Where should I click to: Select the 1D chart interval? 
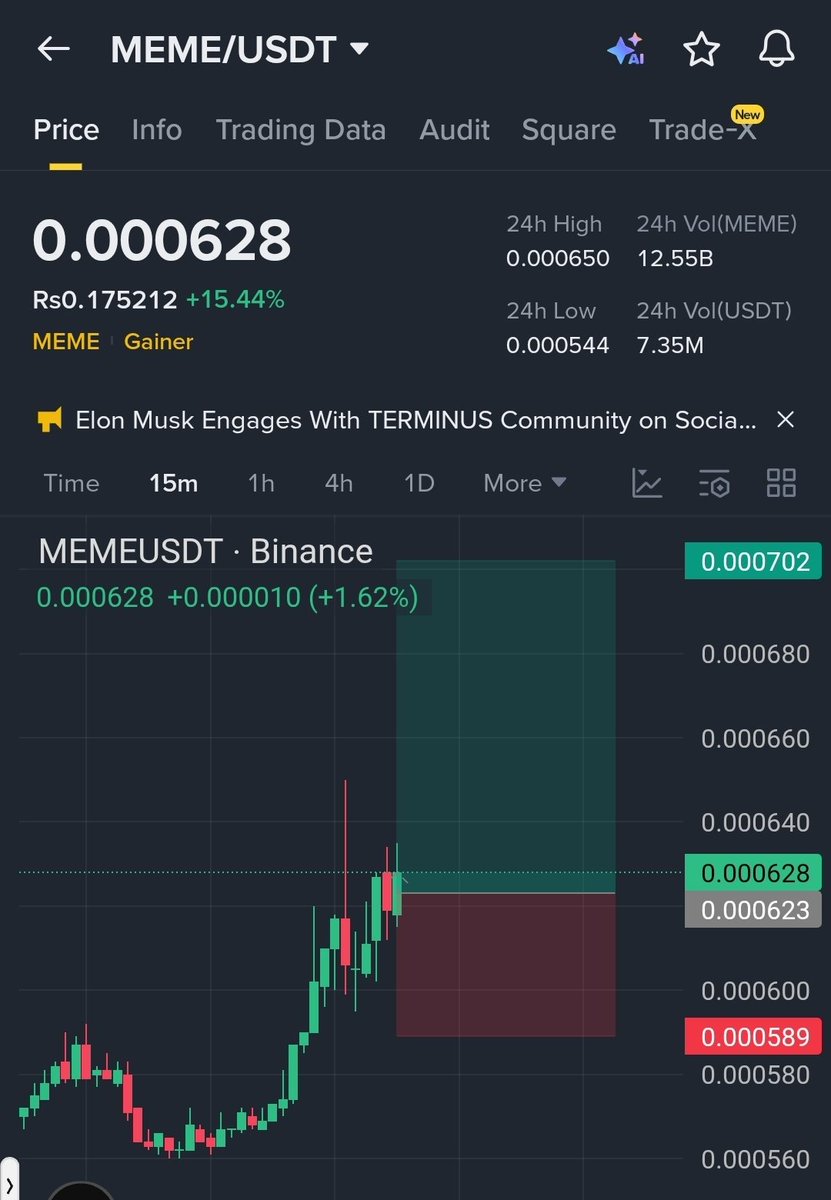(418, 483)
